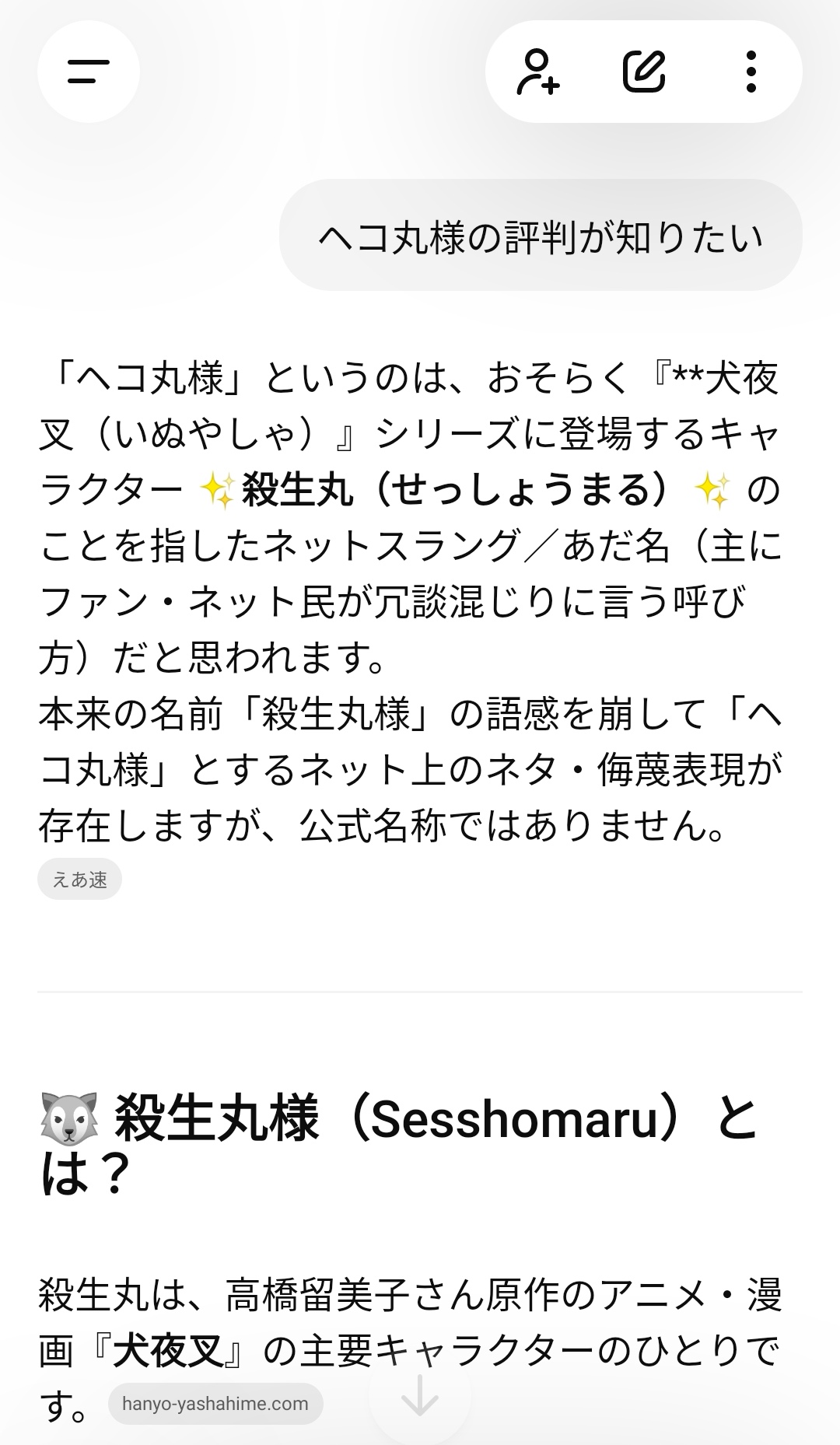Open the three-dot overflow menu
The height and width of the screenshot is (1445, 840).
click(x=751, y=72)
